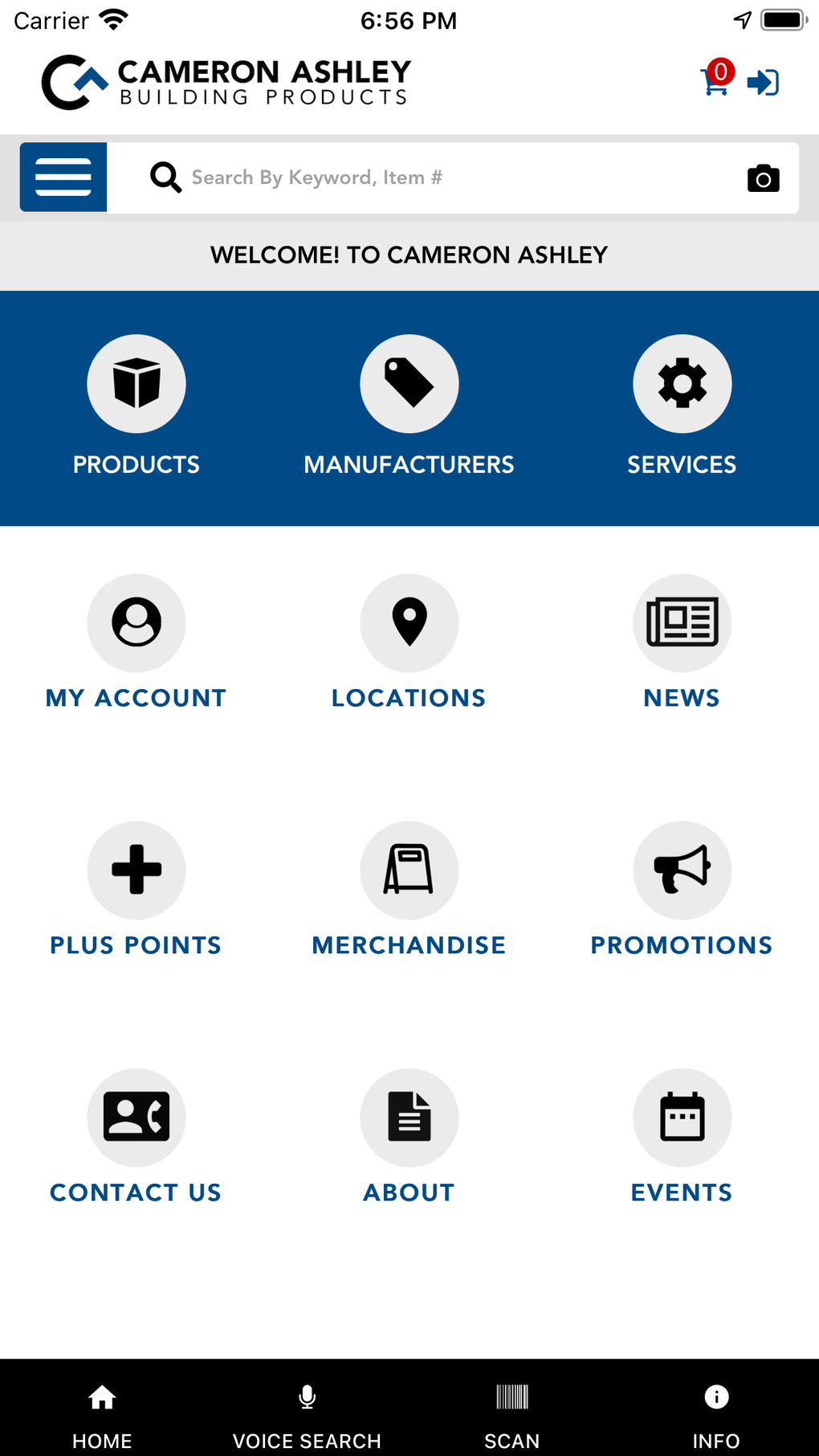Screen dimensions: 819x1456
Task: Open the shopping cart
Action: click(715, 81)
